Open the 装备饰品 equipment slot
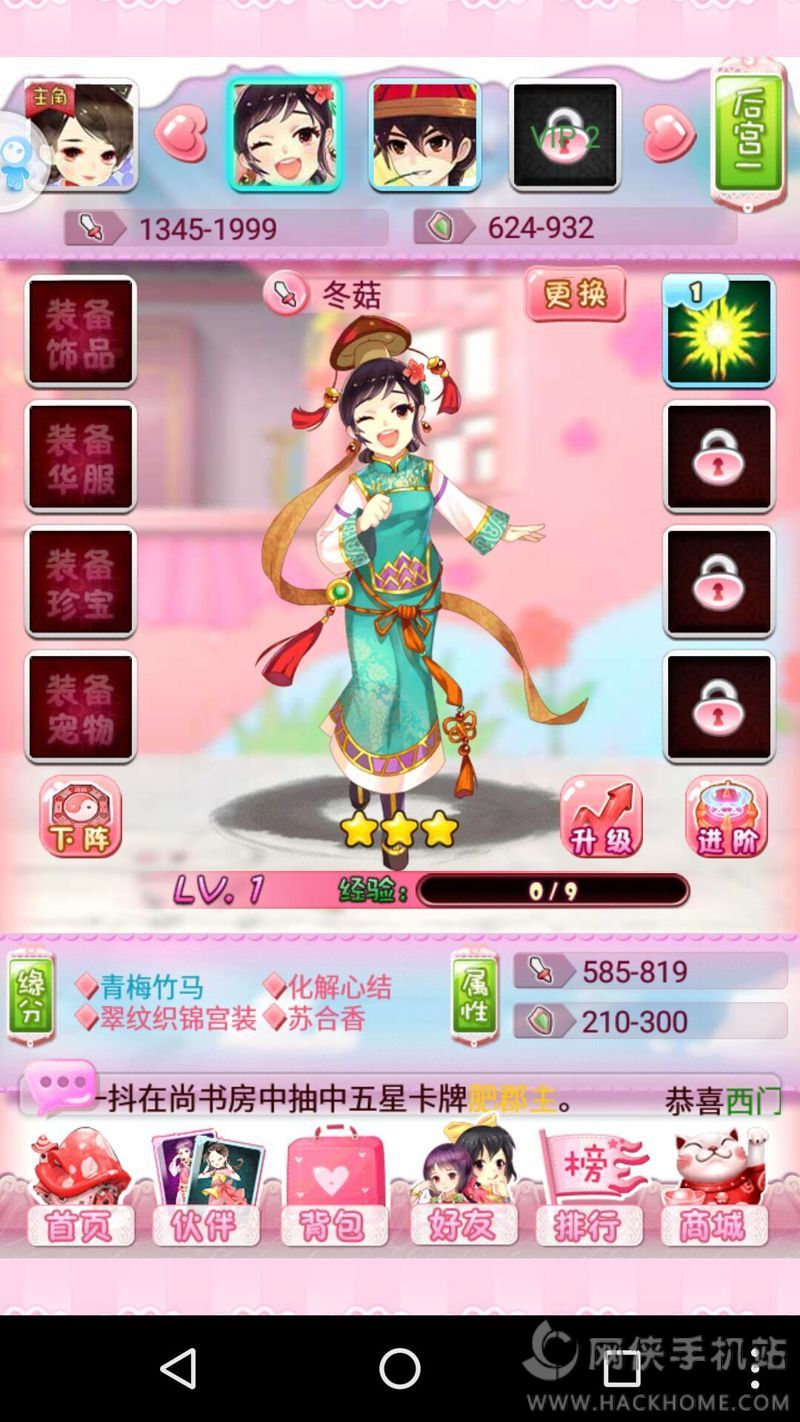Image resolution: width=800 pixels, height=1422 pixels. pyautogui.click(x=80, y=332)
